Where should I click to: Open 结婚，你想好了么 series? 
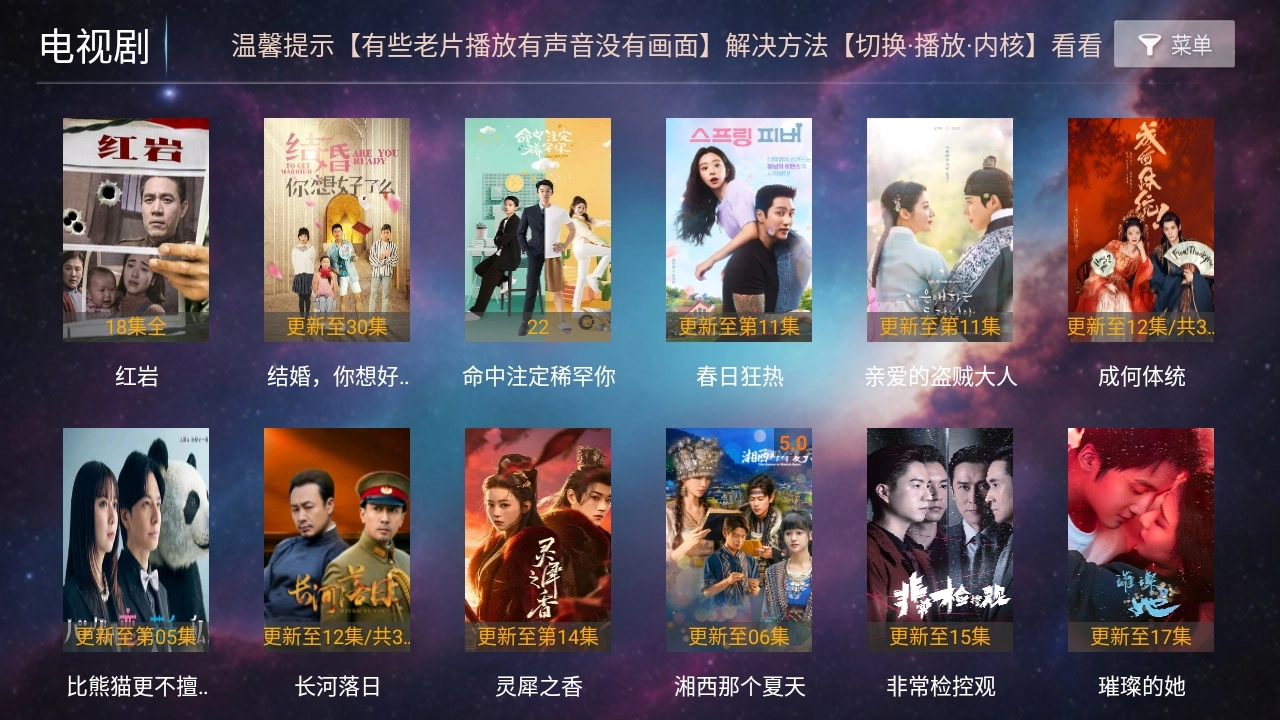point(337,230)
